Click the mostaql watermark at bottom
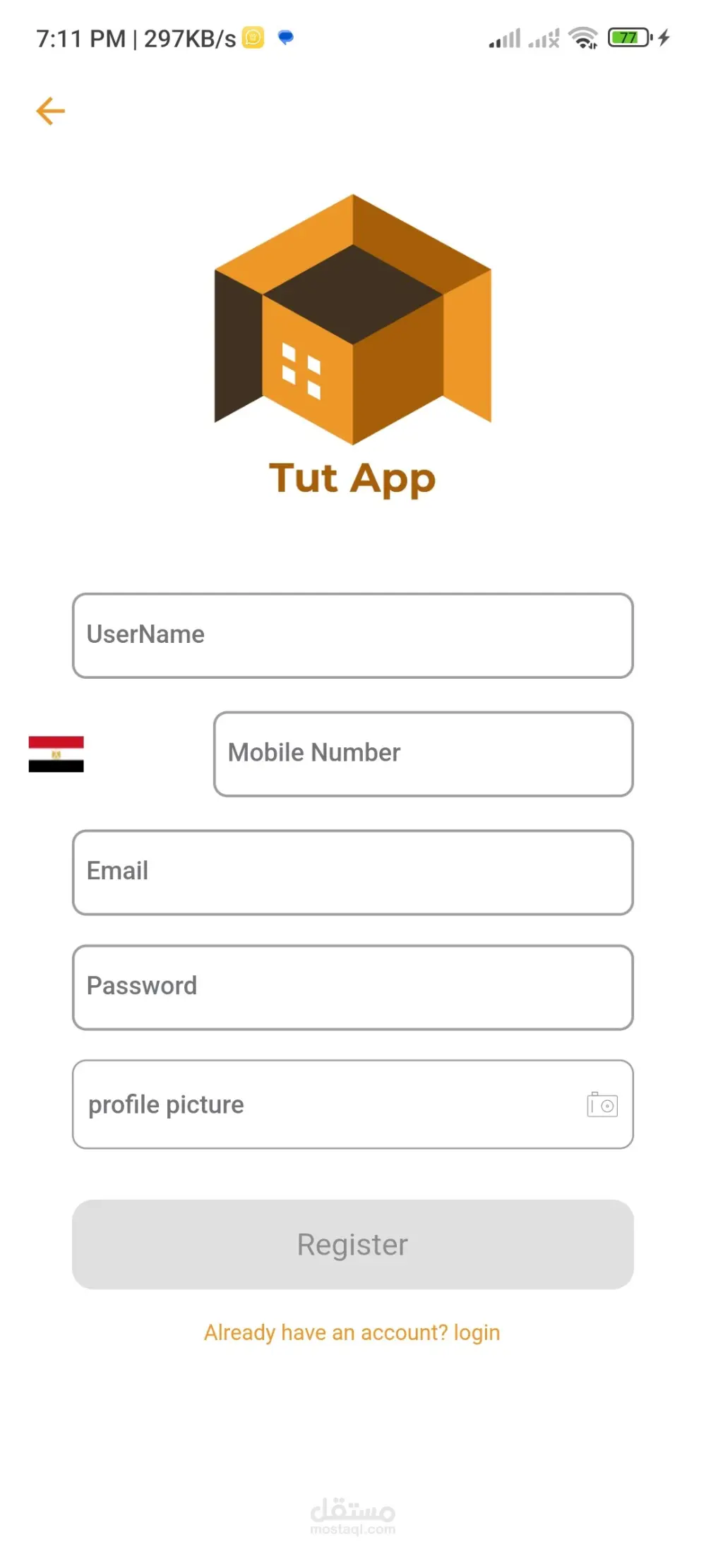The image size is (706, 1568). point(352,1514)
